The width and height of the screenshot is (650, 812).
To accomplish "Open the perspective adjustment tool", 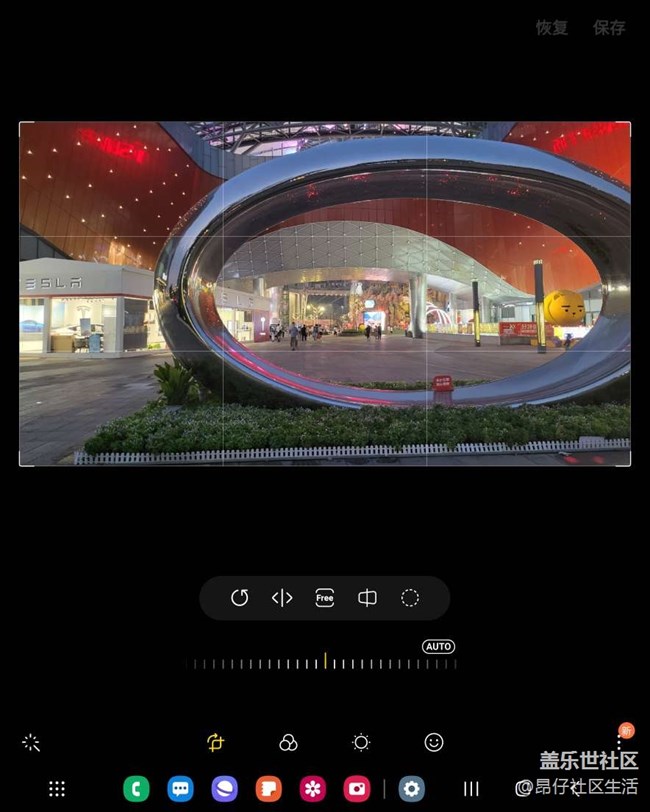I will [367, 598].
